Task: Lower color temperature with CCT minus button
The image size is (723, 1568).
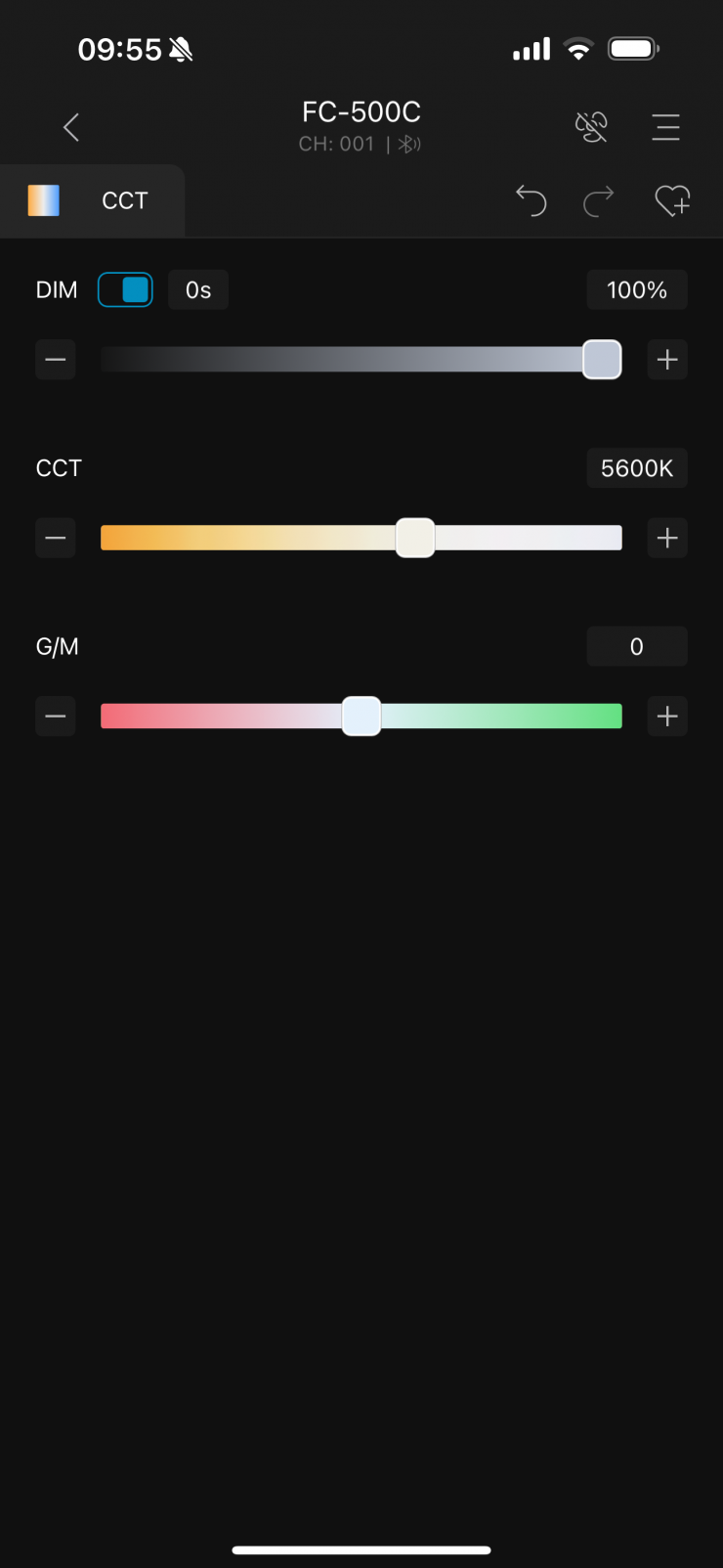Action: [56, 538]
